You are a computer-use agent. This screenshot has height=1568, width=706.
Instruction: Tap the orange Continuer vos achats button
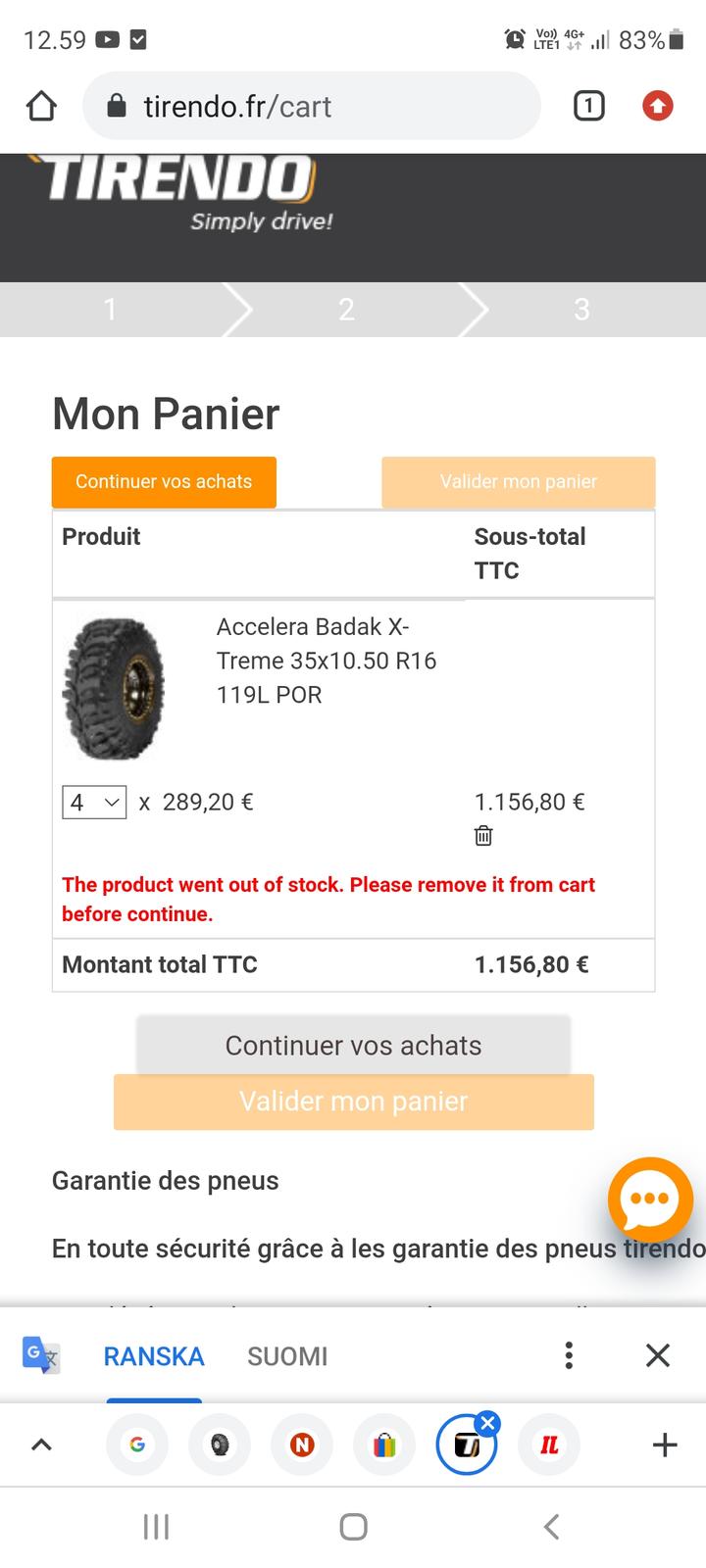[164, 482]
